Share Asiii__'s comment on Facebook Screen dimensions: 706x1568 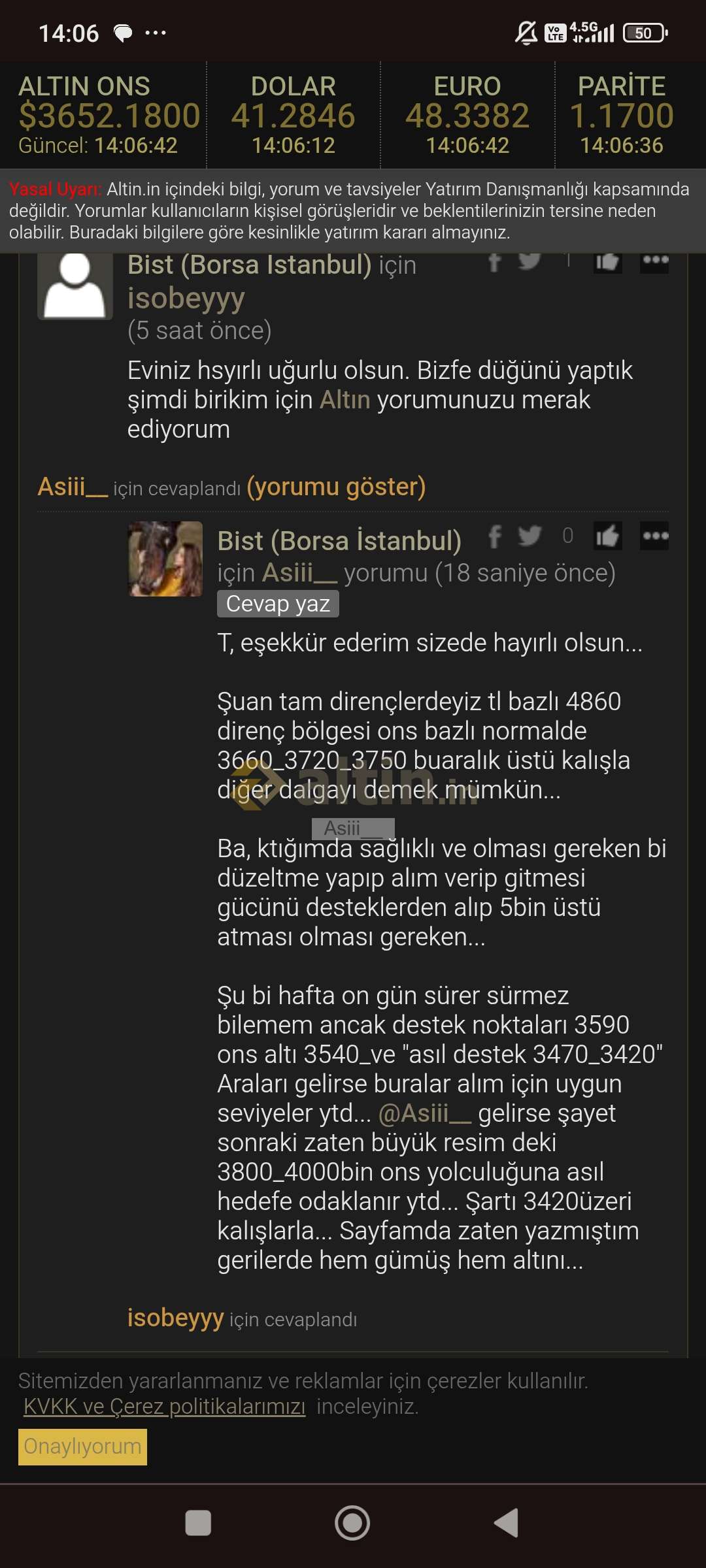(495, 536)
